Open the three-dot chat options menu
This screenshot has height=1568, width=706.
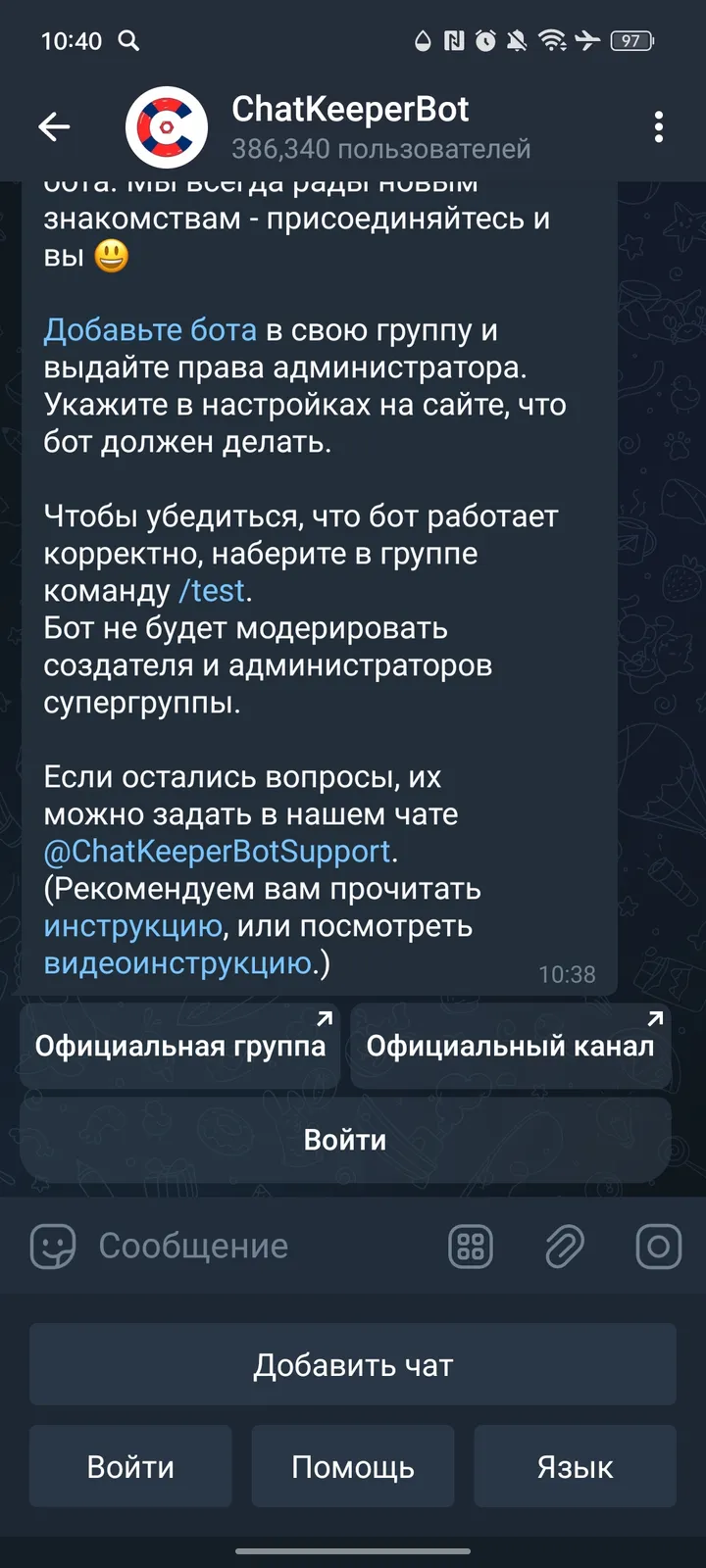pos(659,126)
